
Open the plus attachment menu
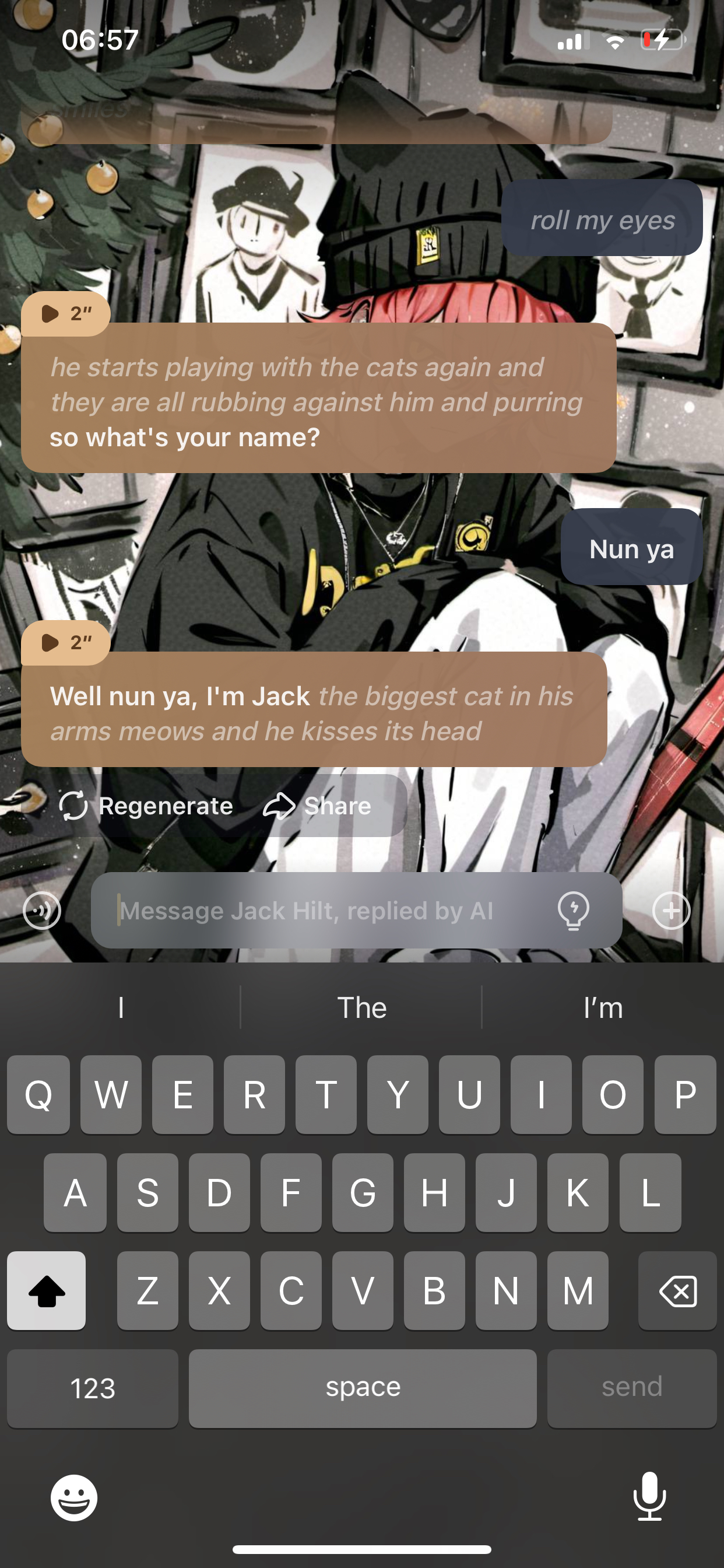[x=671, y=911]
